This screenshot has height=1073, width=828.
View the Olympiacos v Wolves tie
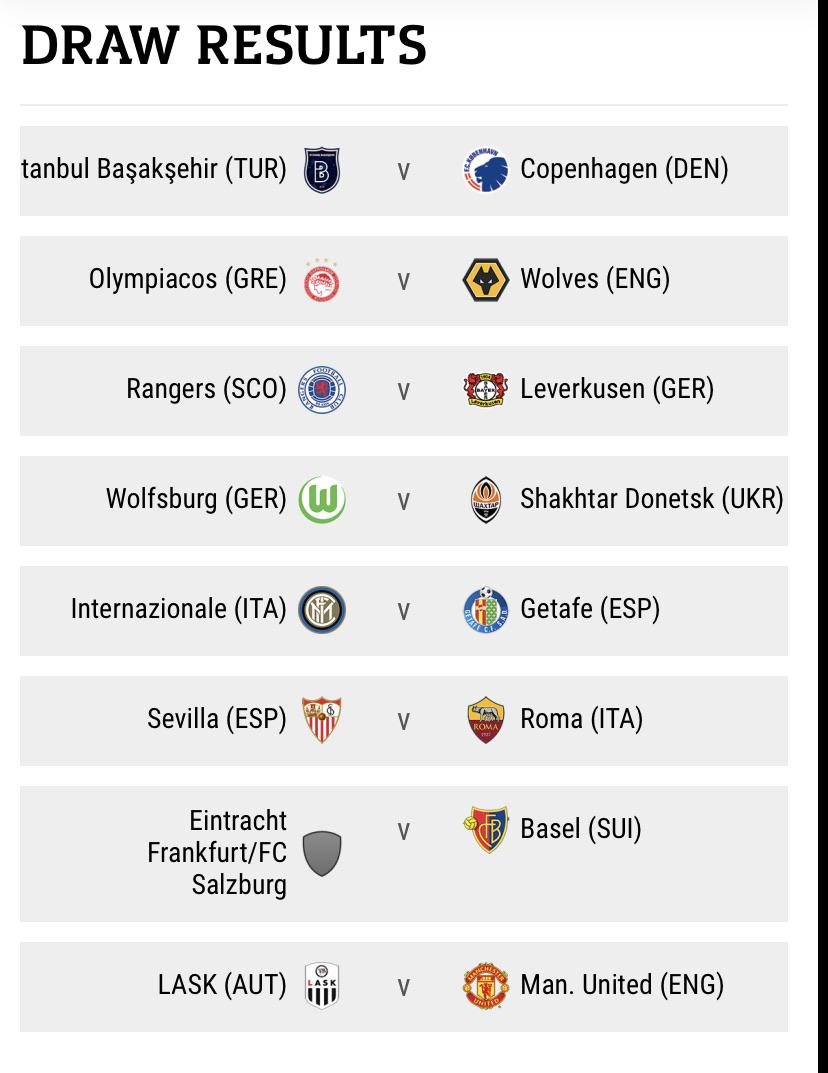point(403,281)
